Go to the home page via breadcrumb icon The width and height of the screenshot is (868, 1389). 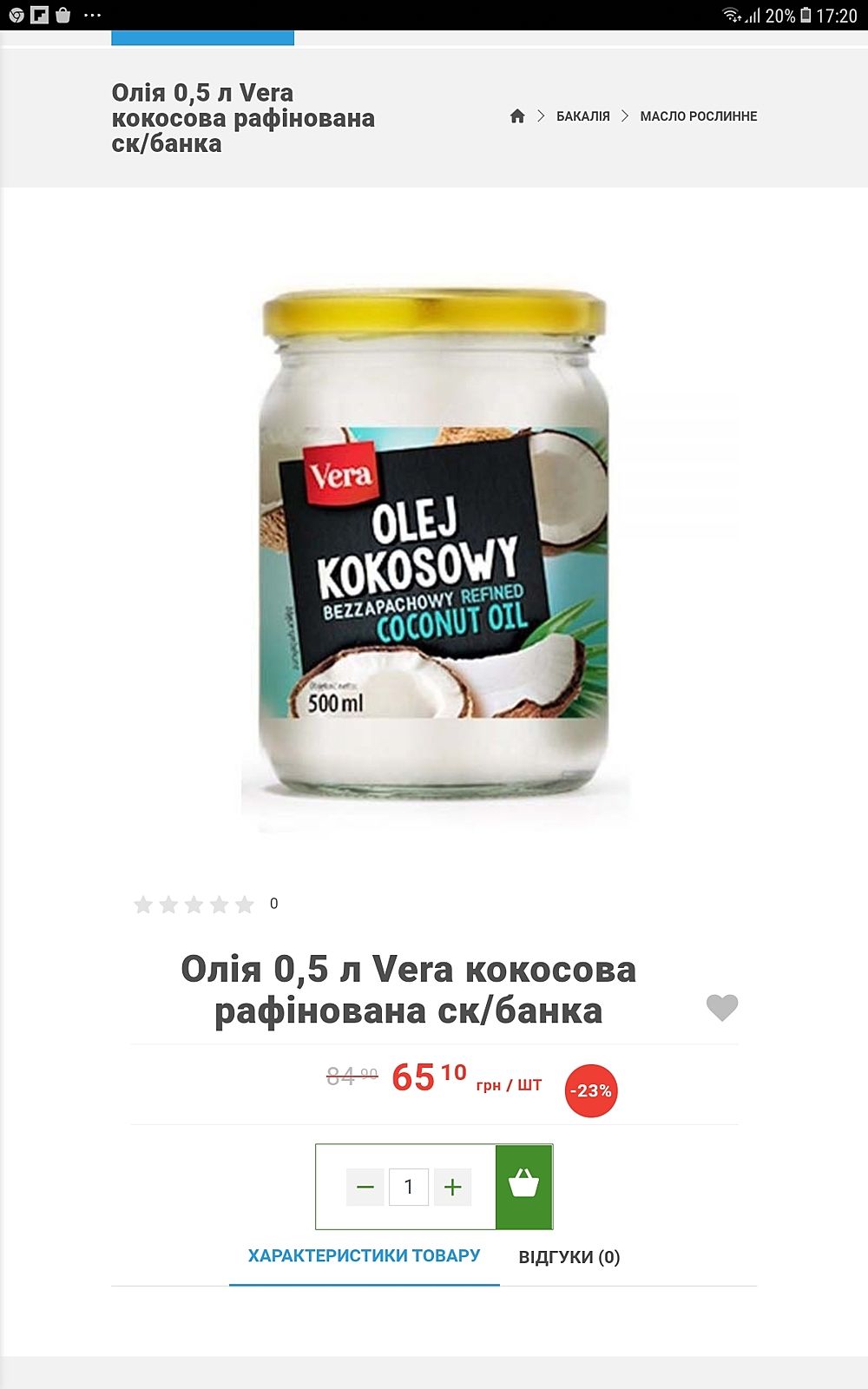click(517, 116)
